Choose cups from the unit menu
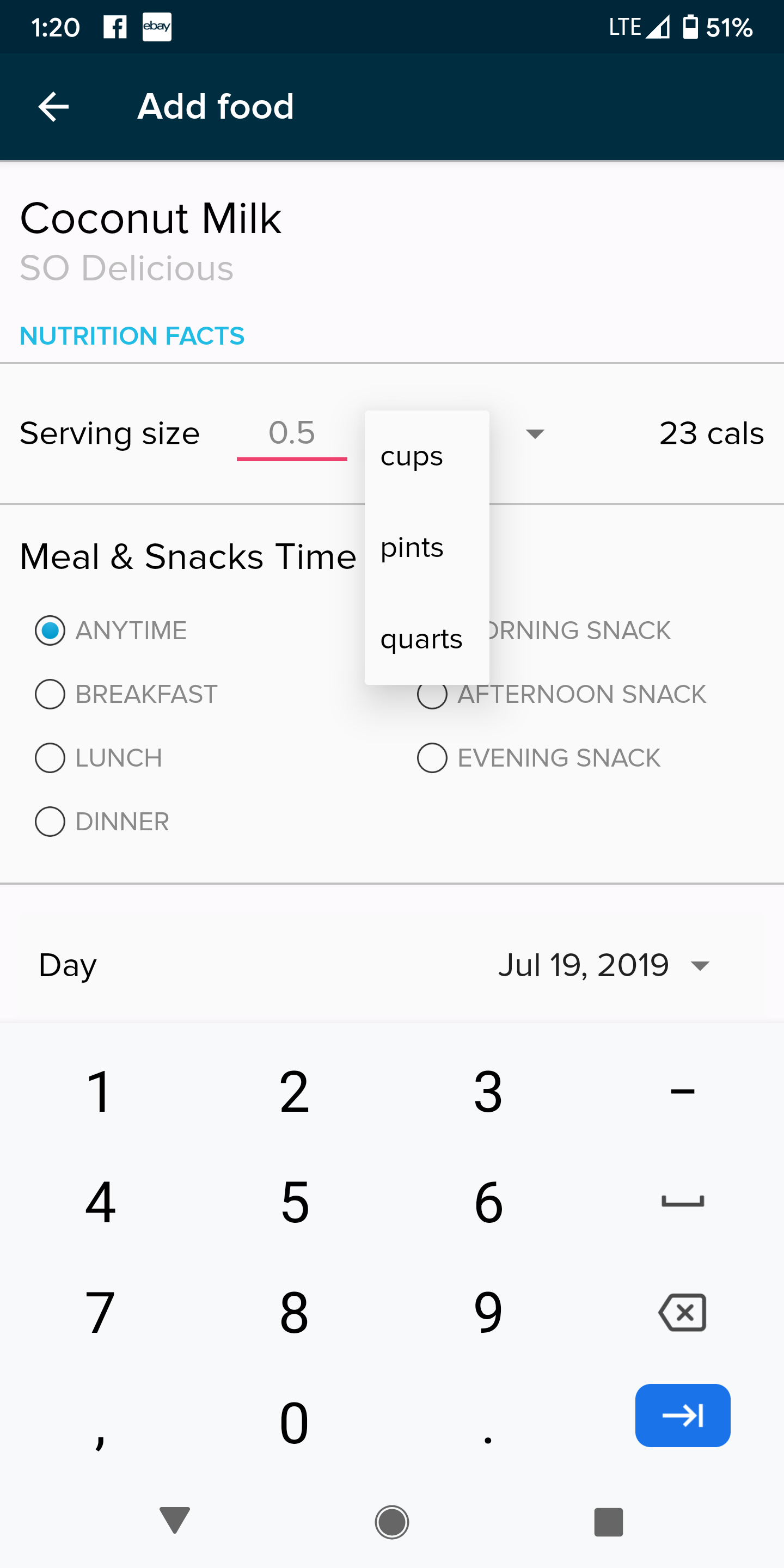Viewport: 784px width, 1568px height. (411, 456)
